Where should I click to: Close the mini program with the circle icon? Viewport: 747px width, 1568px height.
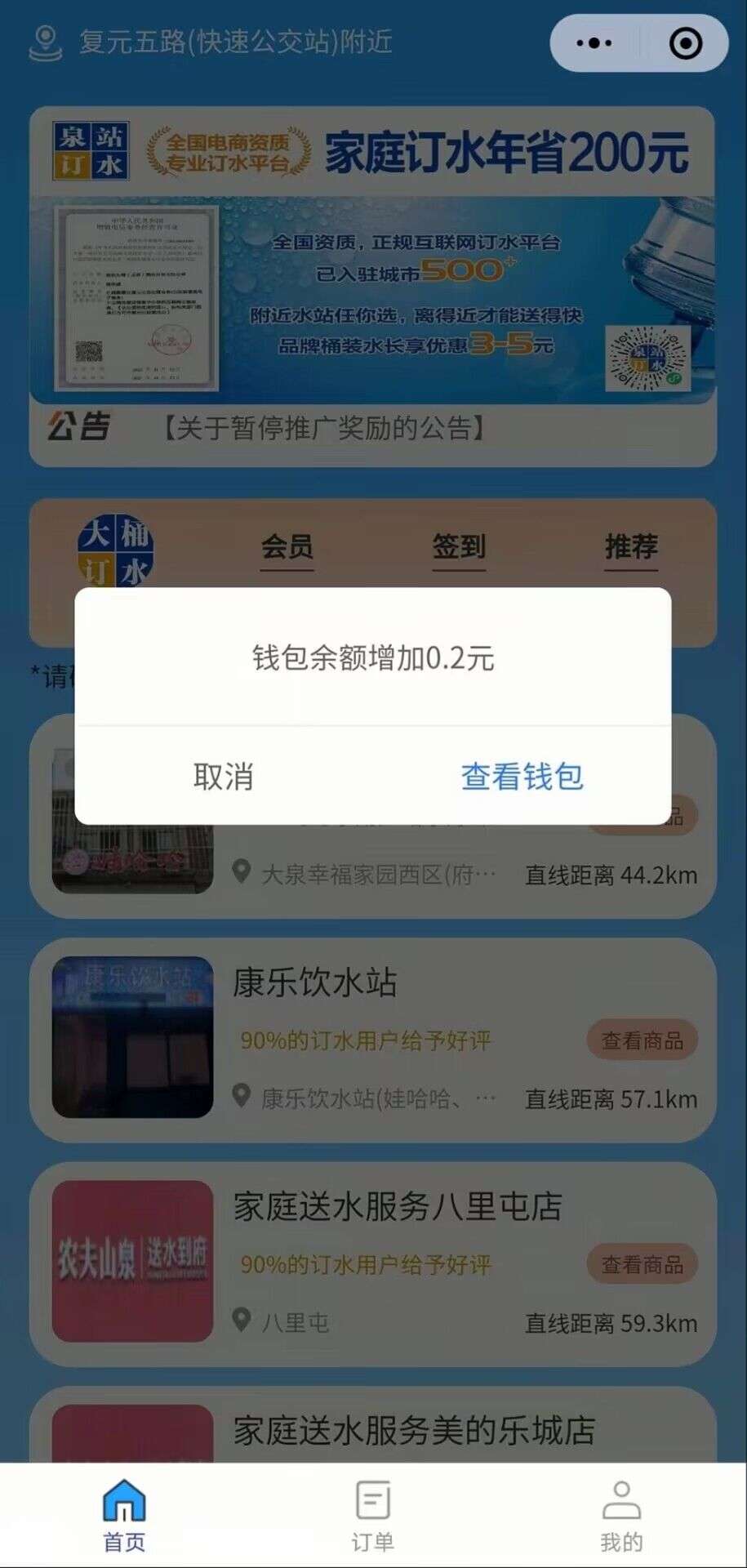685,42
